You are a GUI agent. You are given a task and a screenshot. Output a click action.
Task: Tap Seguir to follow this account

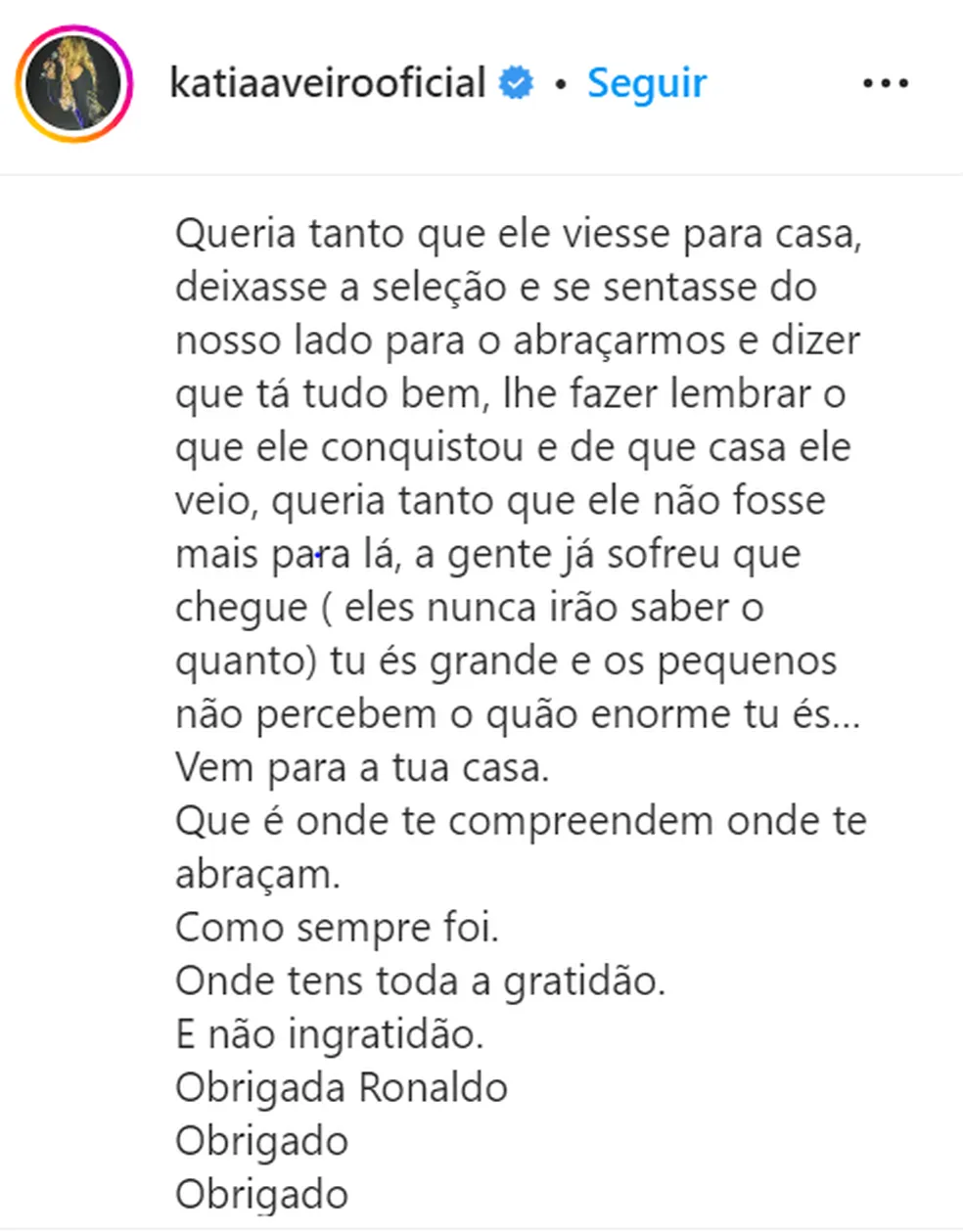tap(646, 84)
